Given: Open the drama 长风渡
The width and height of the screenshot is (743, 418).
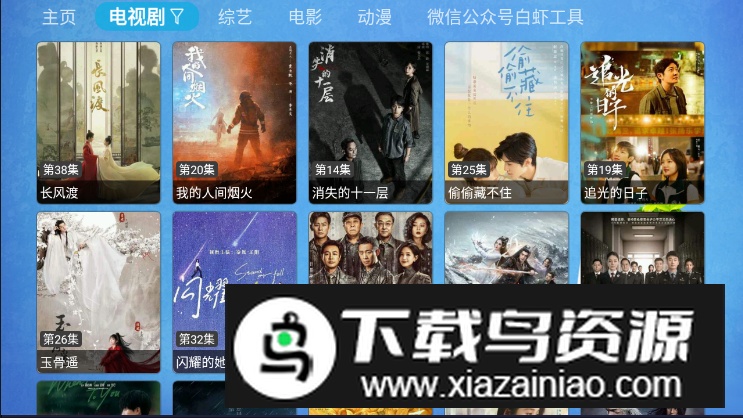Looking at the screenshot, I should click(x=98, y=120).
